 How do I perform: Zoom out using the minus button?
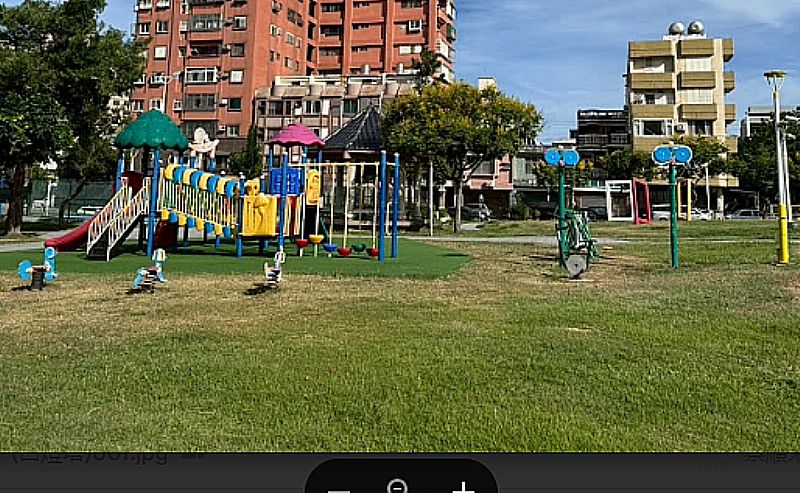(339, 489)
